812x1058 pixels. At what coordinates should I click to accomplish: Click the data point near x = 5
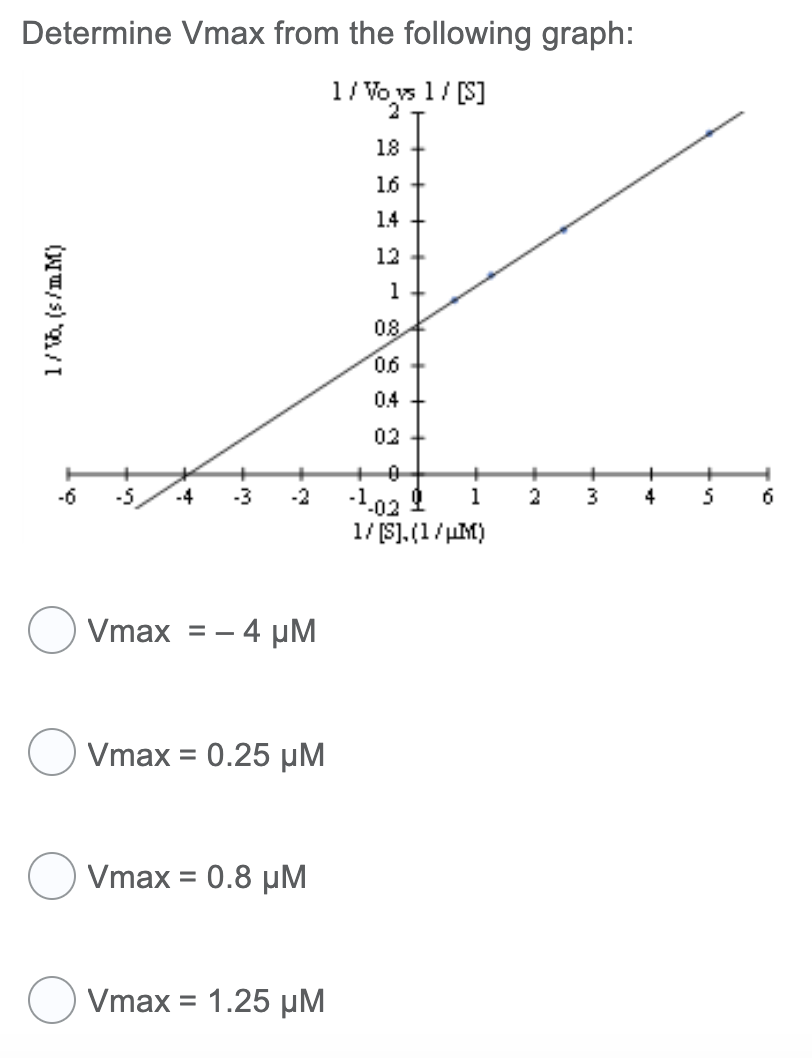tap(709, 131)
